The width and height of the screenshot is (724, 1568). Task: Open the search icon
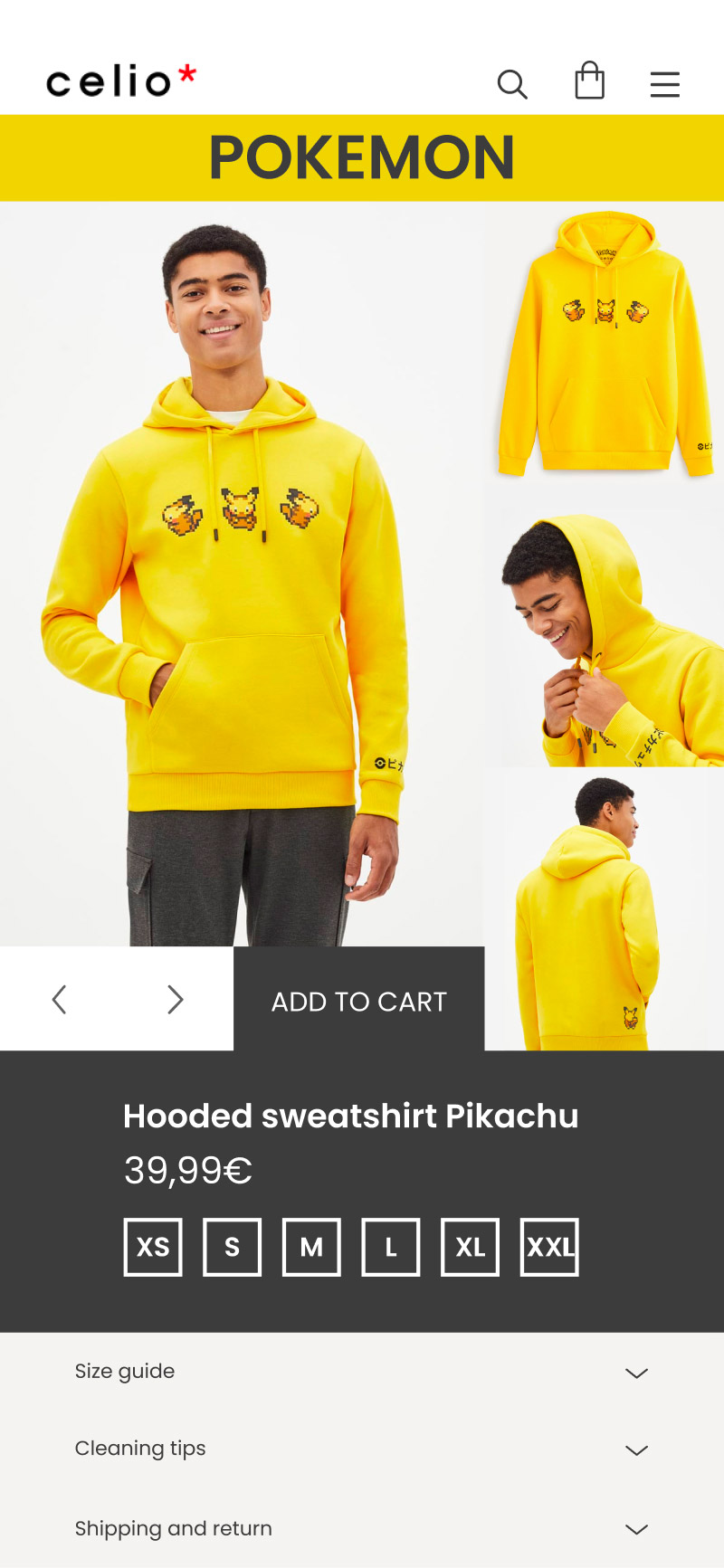tap(512, 84)
